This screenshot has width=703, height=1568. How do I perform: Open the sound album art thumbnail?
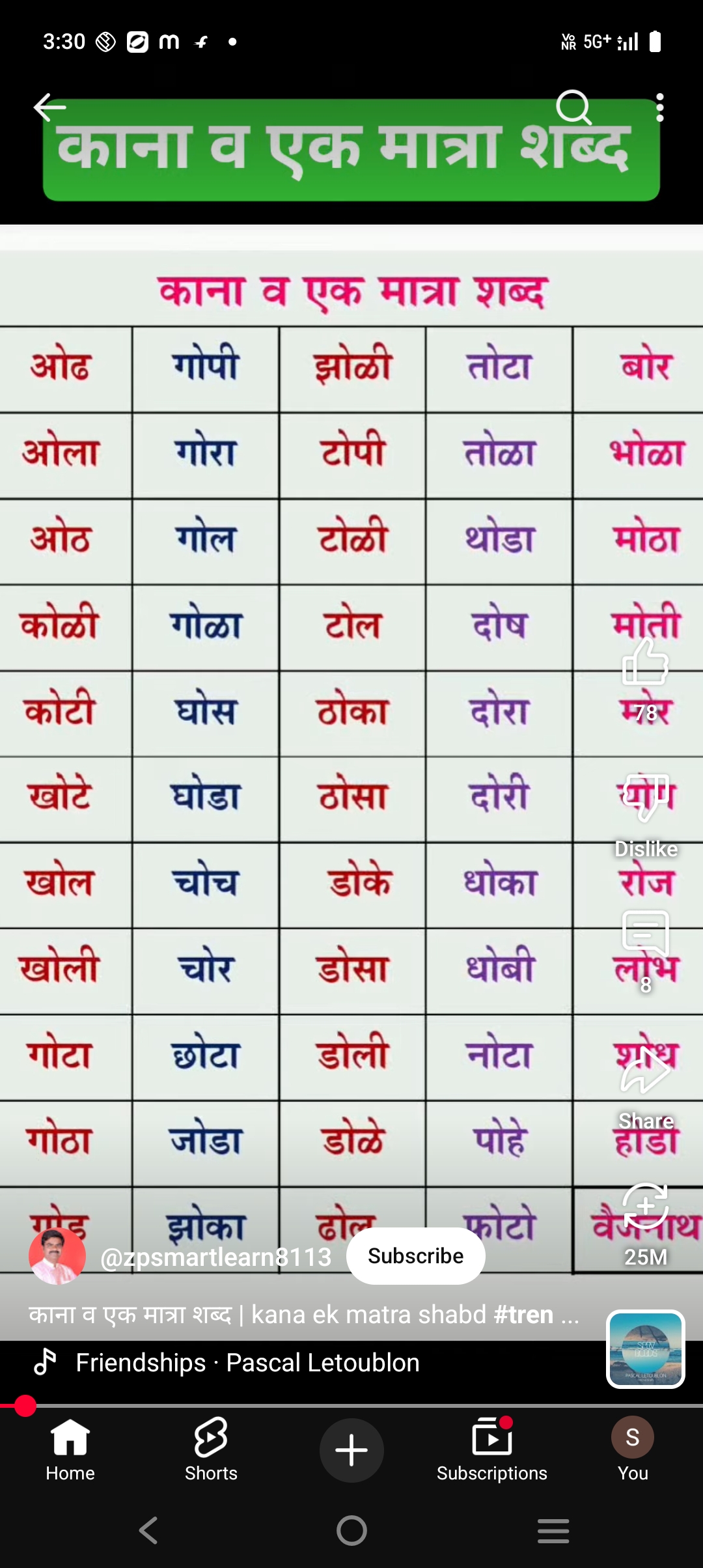click(645, 1349)
